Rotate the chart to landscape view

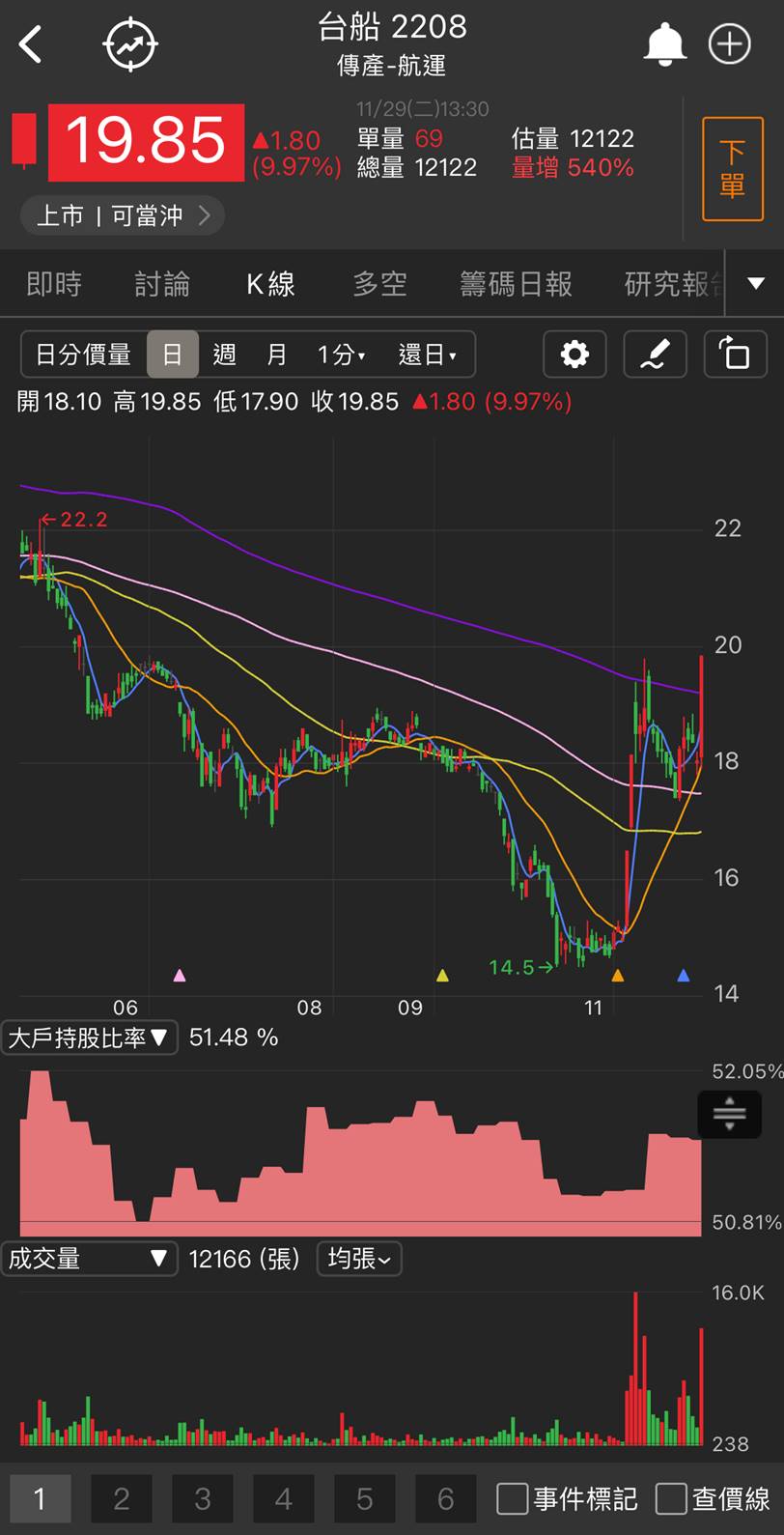click(735, 355)
